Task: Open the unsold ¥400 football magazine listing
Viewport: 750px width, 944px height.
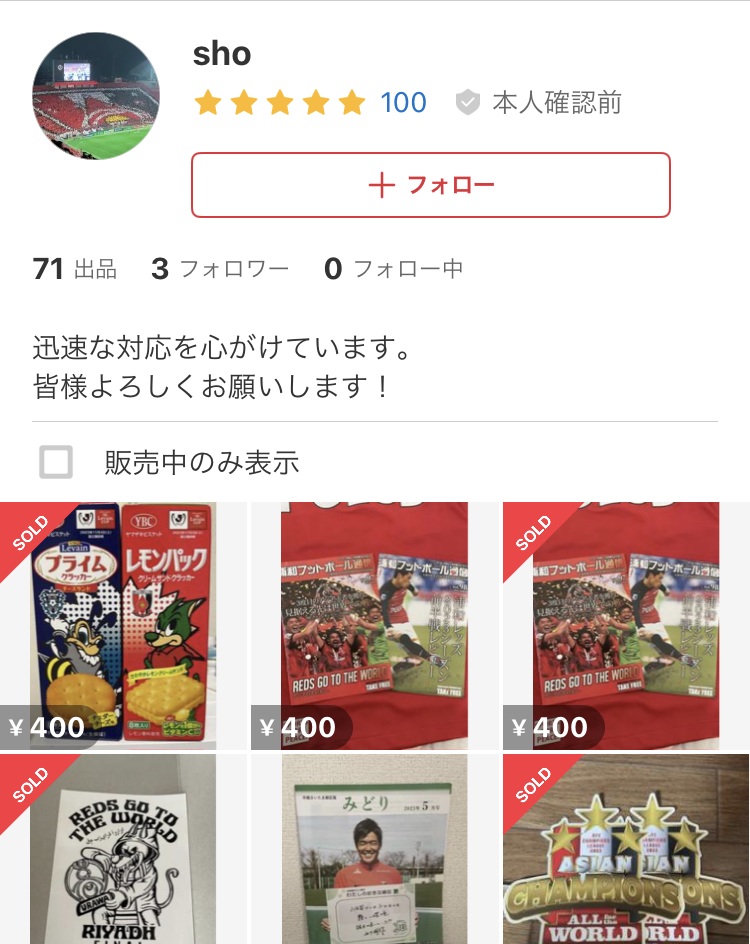Action: point(374,625)
